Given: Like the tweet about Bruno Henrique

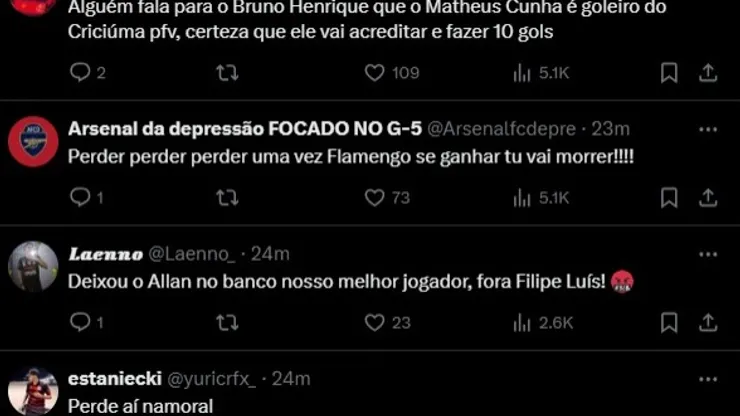Looking at the screenshot, I should (x=374, y=73).
